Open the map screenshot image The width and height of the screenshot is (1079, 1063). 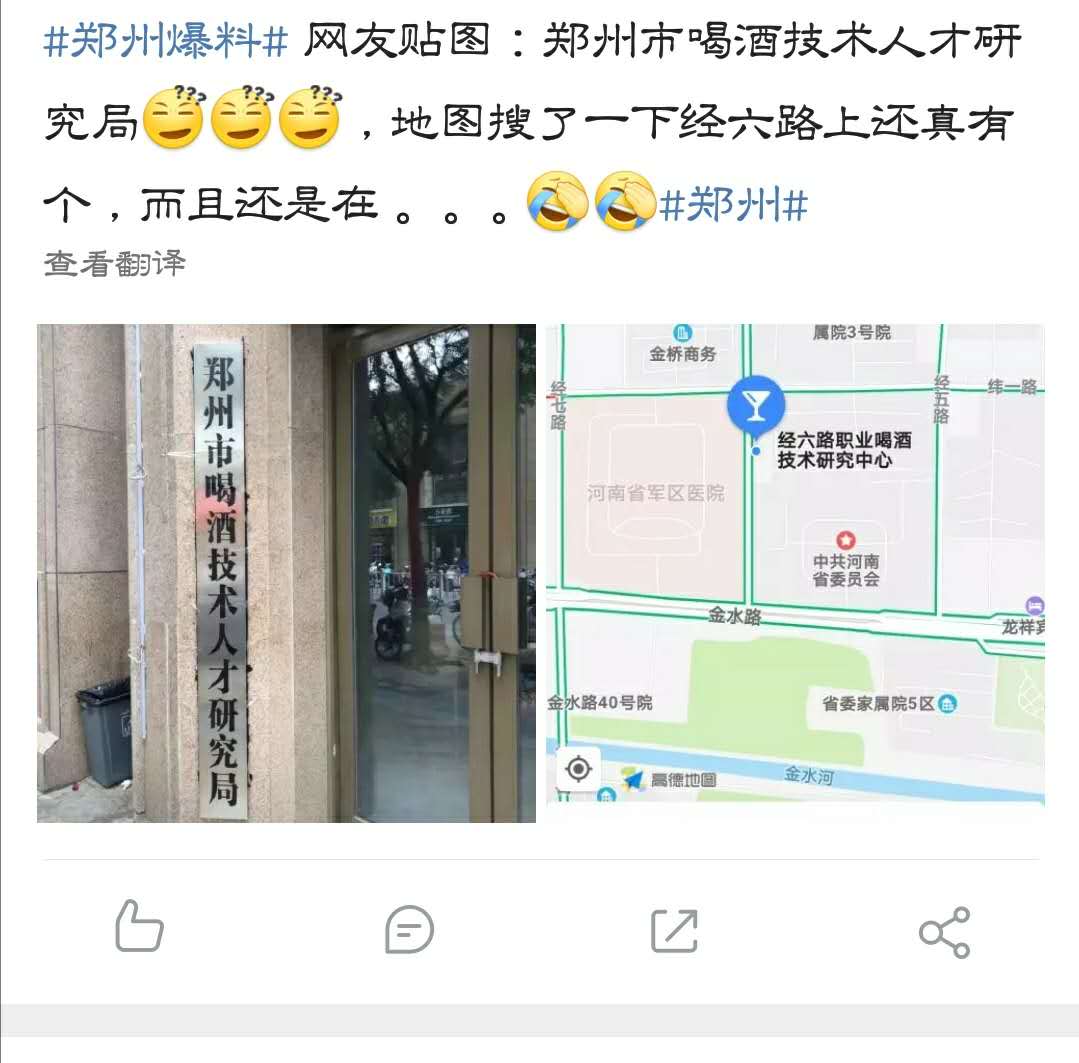click(x=795, y=563)
